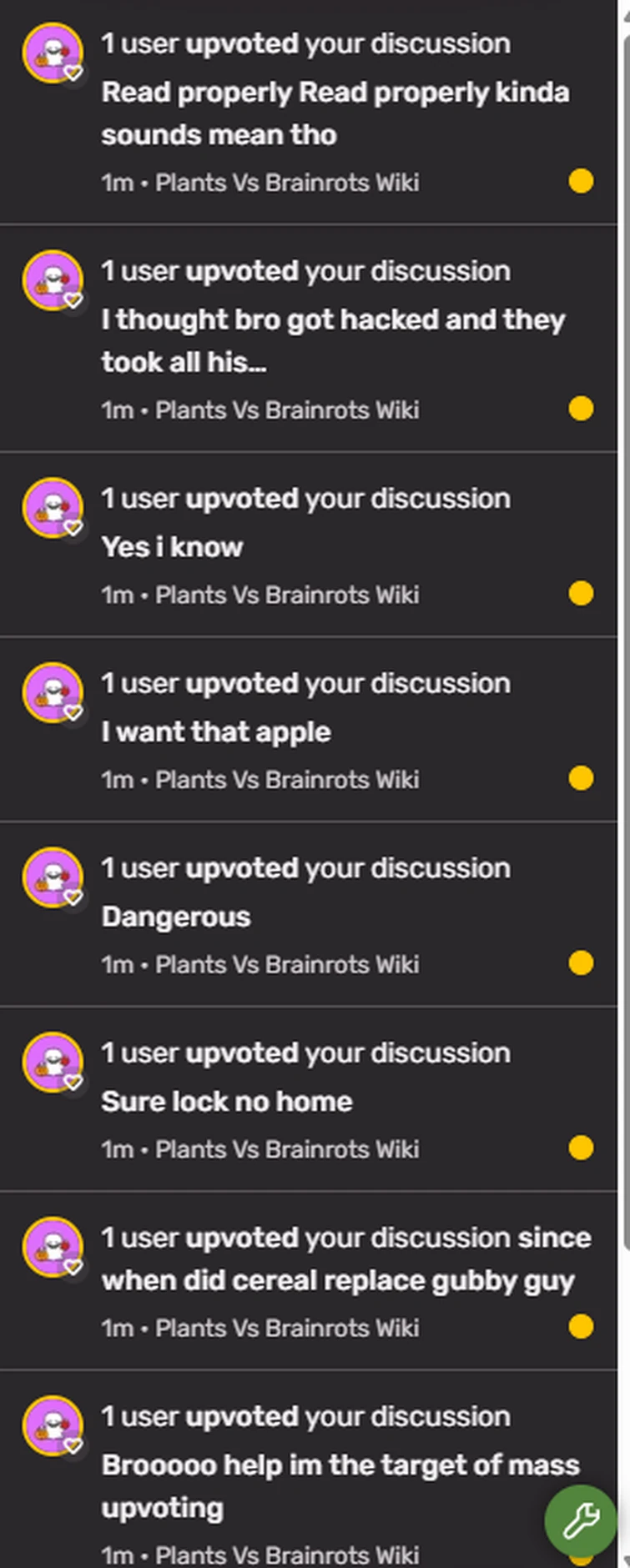Toggle the unread dot on "Dangerous" notification

tap(580, 962)
